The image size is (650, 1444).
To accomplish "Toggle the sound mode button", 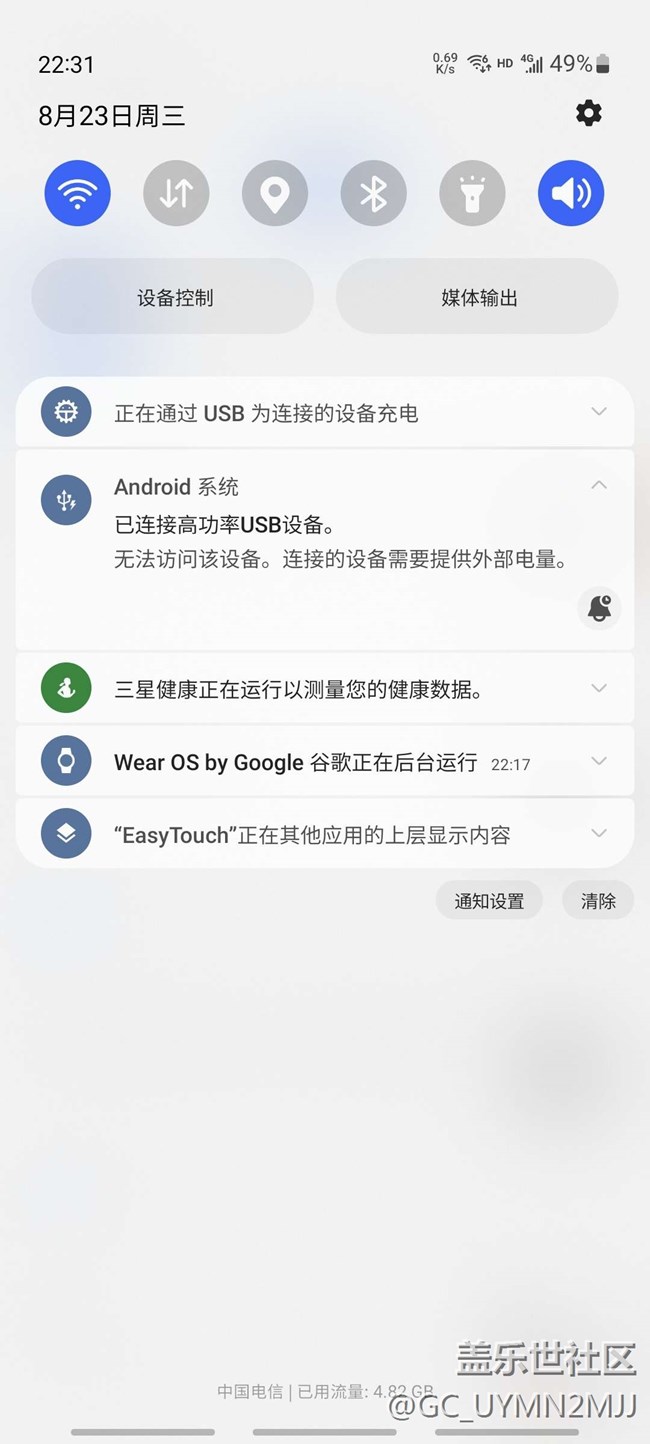I will click(571, 193).
